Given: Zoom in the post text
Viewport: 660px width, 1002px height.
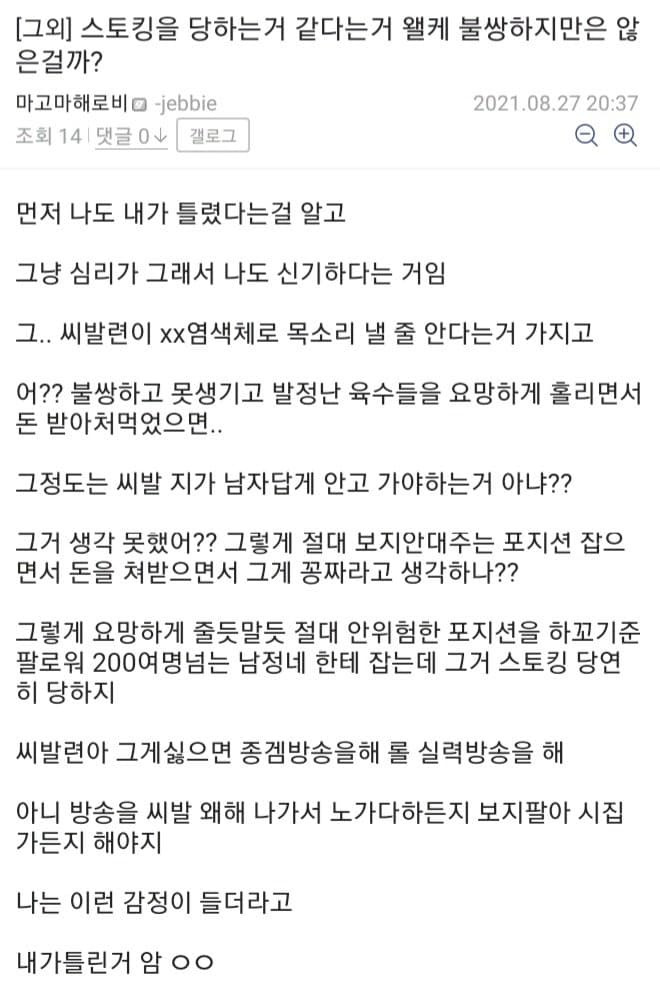Looking at the screenshot, I should (x=625, y=136).
